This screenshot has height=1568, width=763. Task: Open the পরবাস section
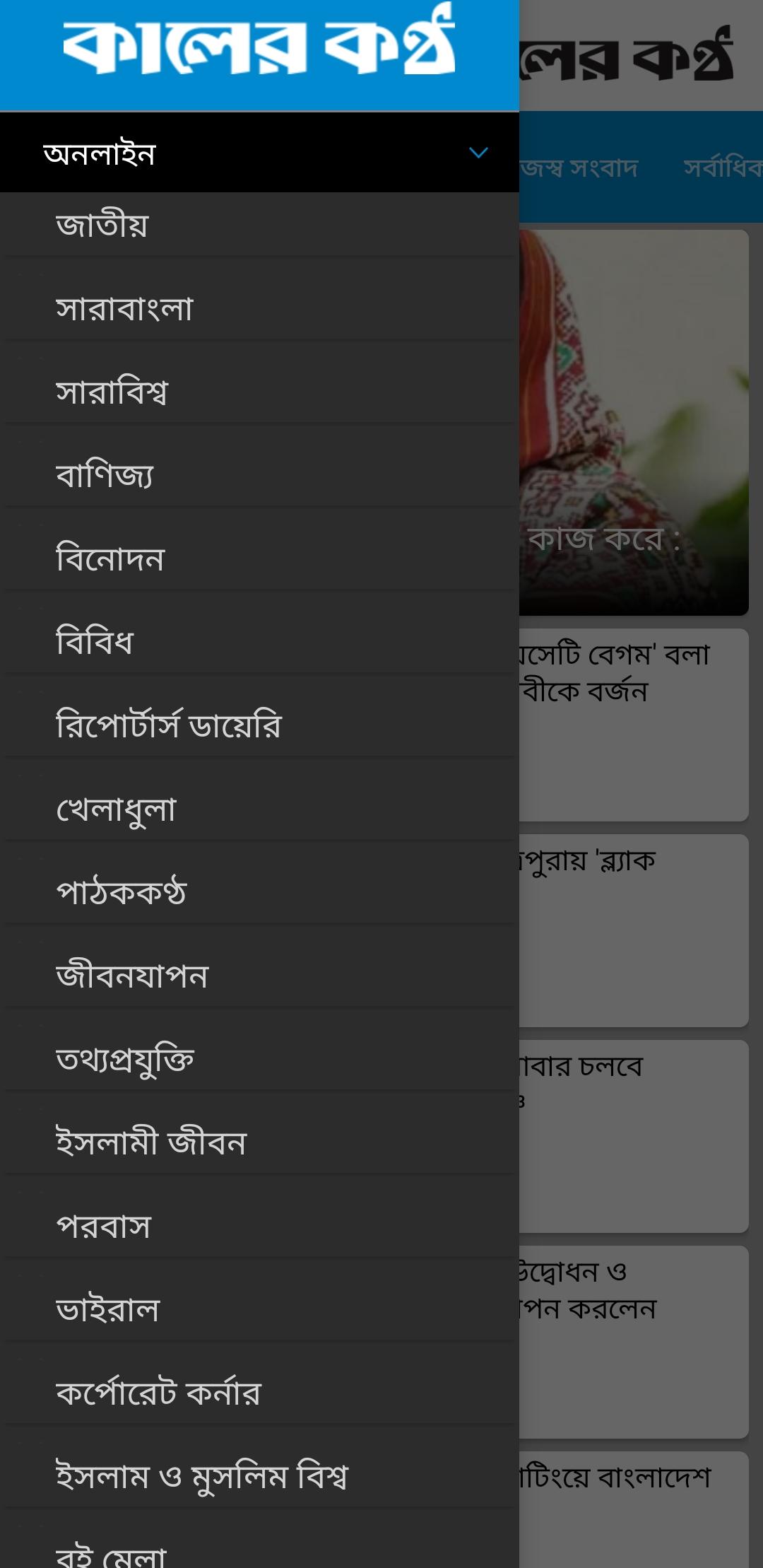coord(259,1227)
